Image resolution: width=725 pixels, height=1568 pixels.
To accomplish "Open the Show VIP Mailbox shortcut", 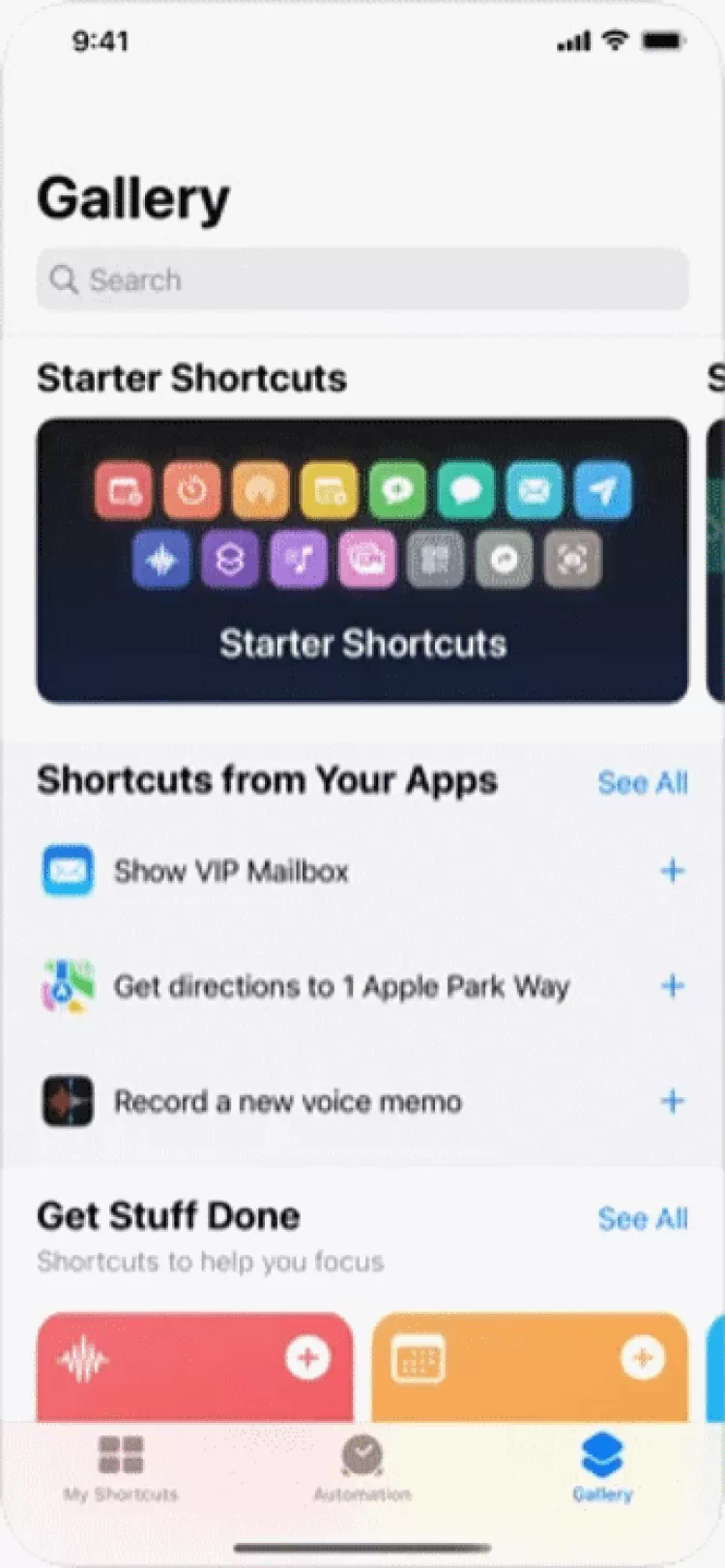I will click(232, 871).
